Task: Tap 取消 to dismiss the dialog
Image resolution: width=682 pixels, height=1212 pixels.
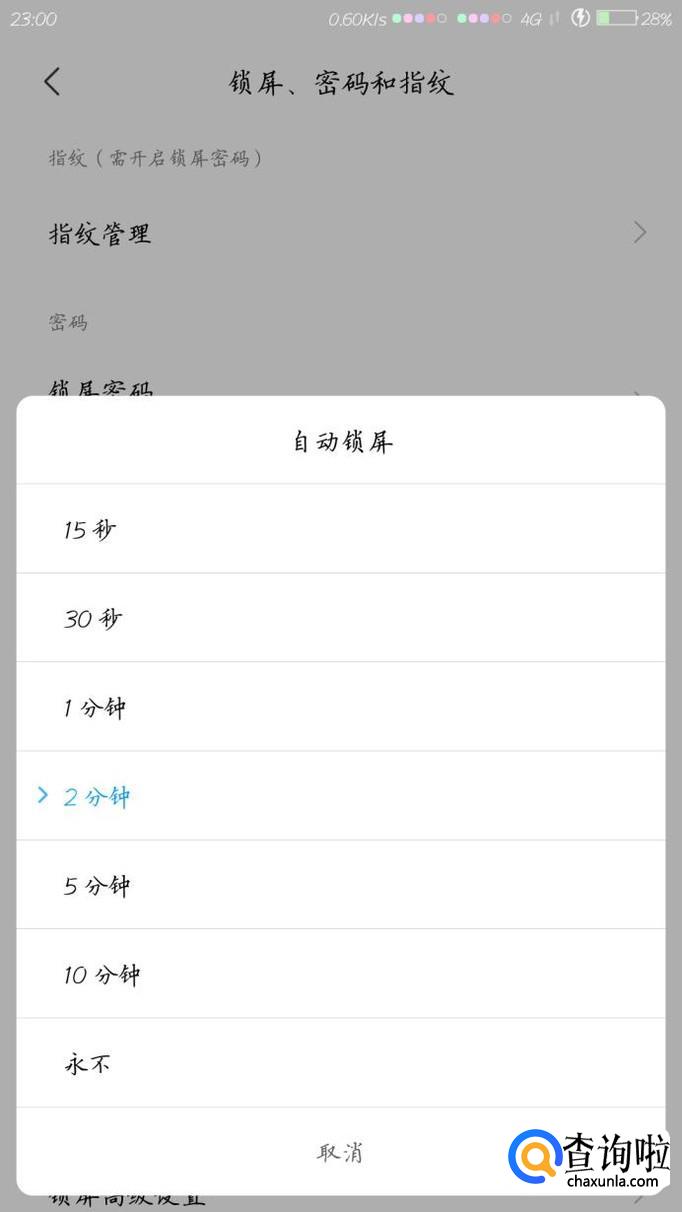Action: point(341,1152)
